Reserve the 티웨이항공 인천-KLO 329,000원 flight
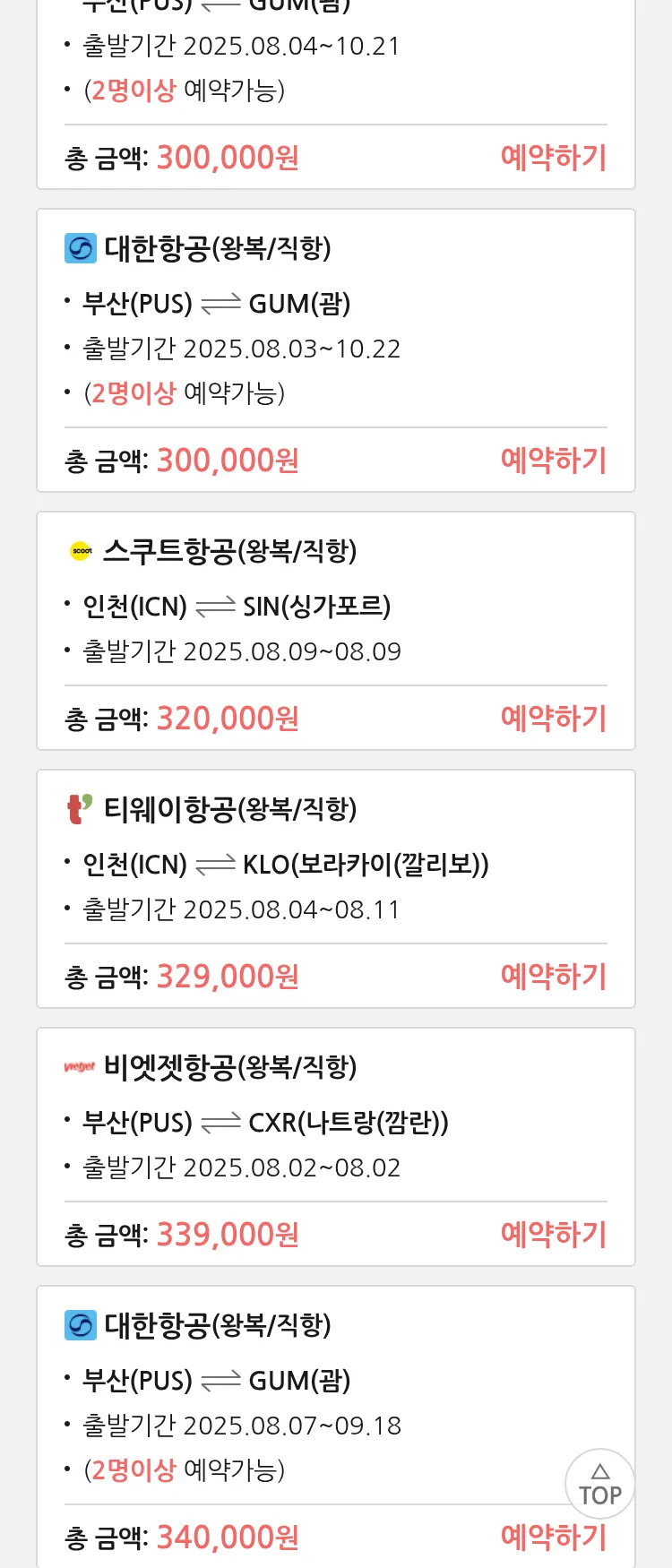672x1568 pixels. [x=553, y=977]
